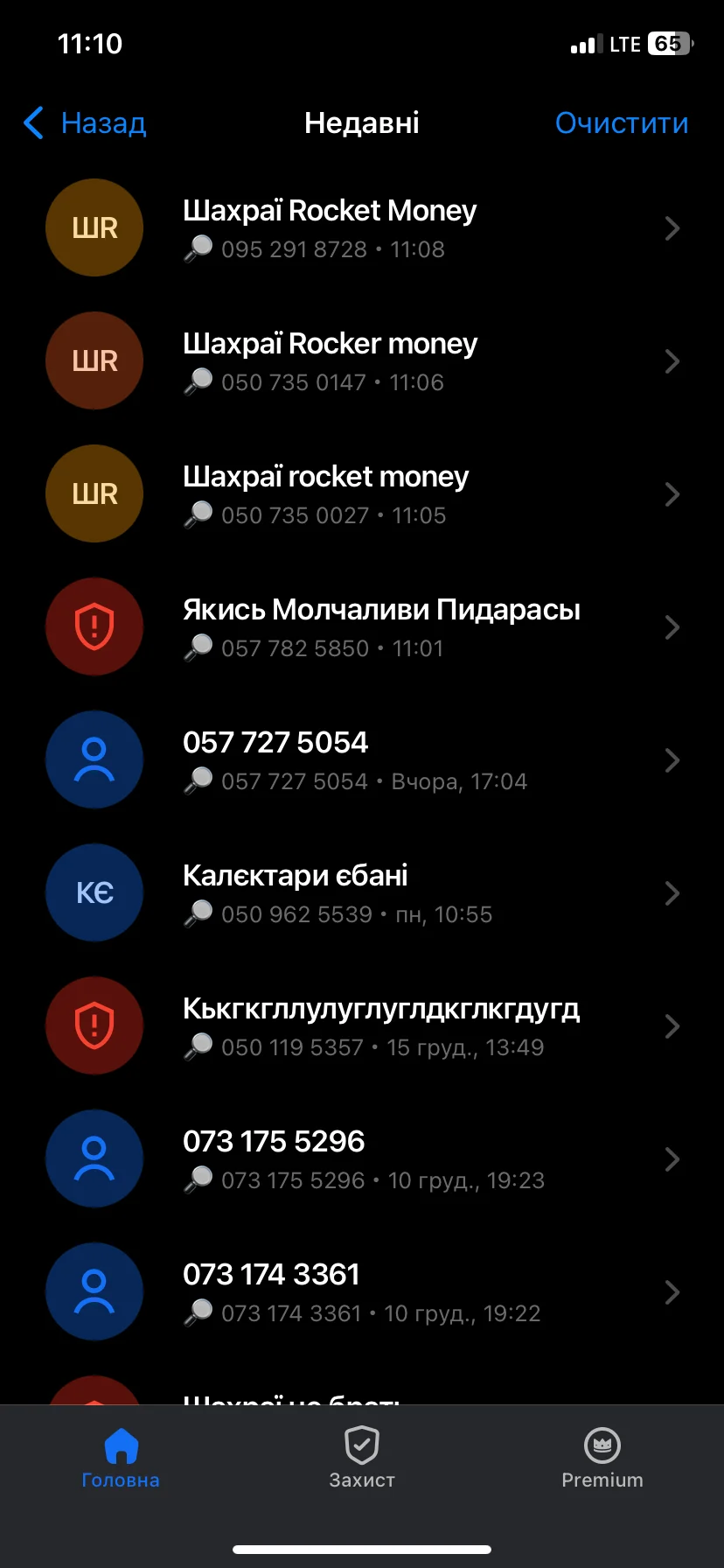The height and width of the screenshot is (1568, 724).
Task: Open the Шахраї rocket money entry 050 735 0027
Action: (x=362, y=494)
